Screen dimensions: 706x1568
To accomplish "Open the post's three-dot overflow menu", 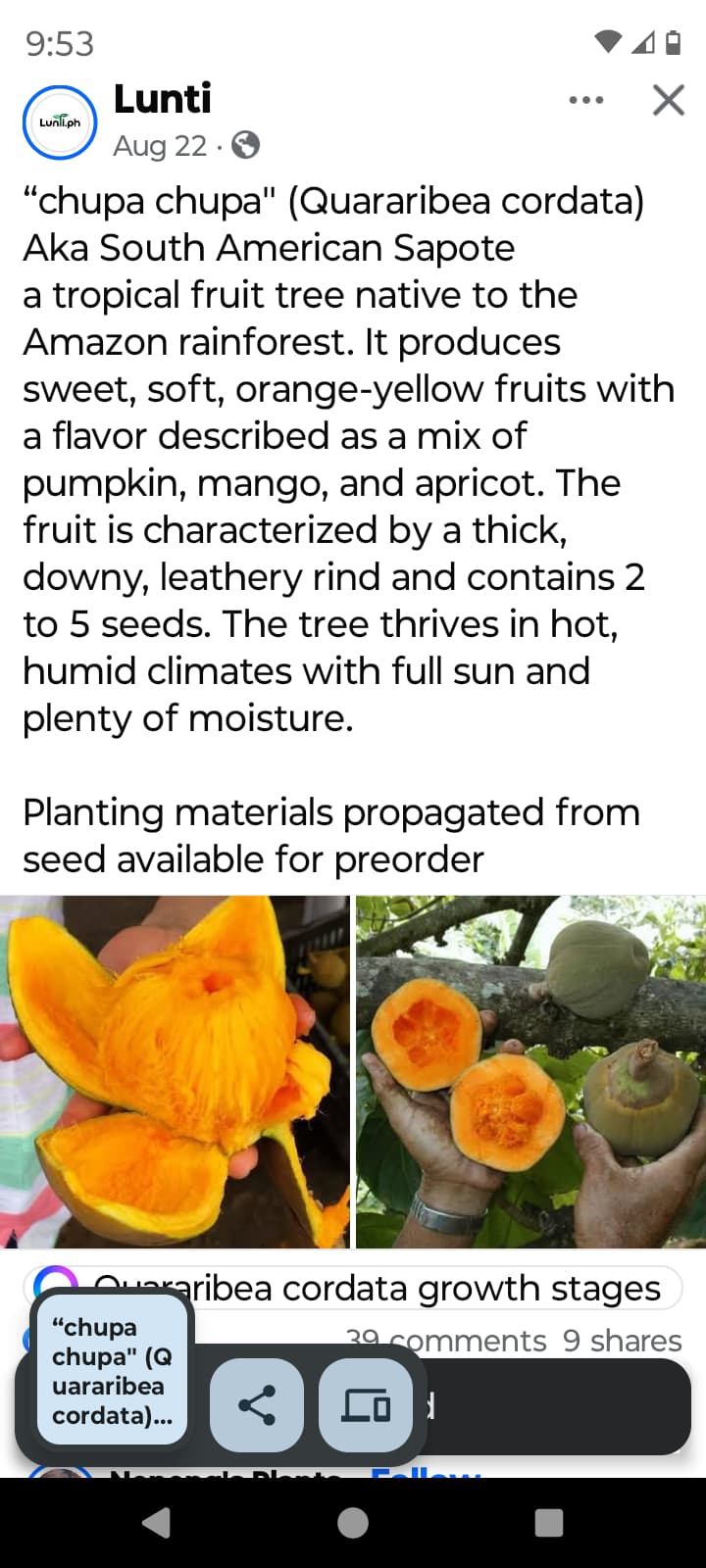I will [x=586, y=100].
